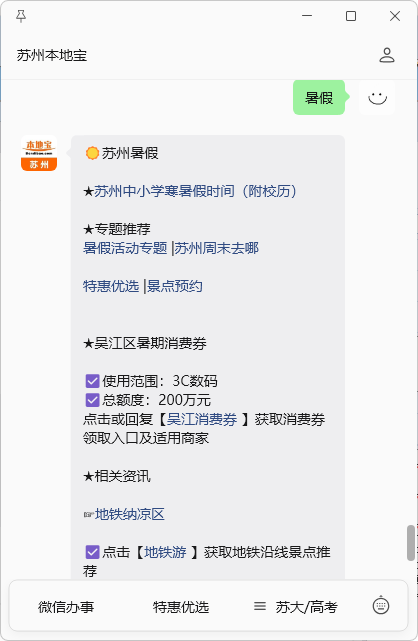
Task: Switch to keyboard input
Action: pos(381,605)
